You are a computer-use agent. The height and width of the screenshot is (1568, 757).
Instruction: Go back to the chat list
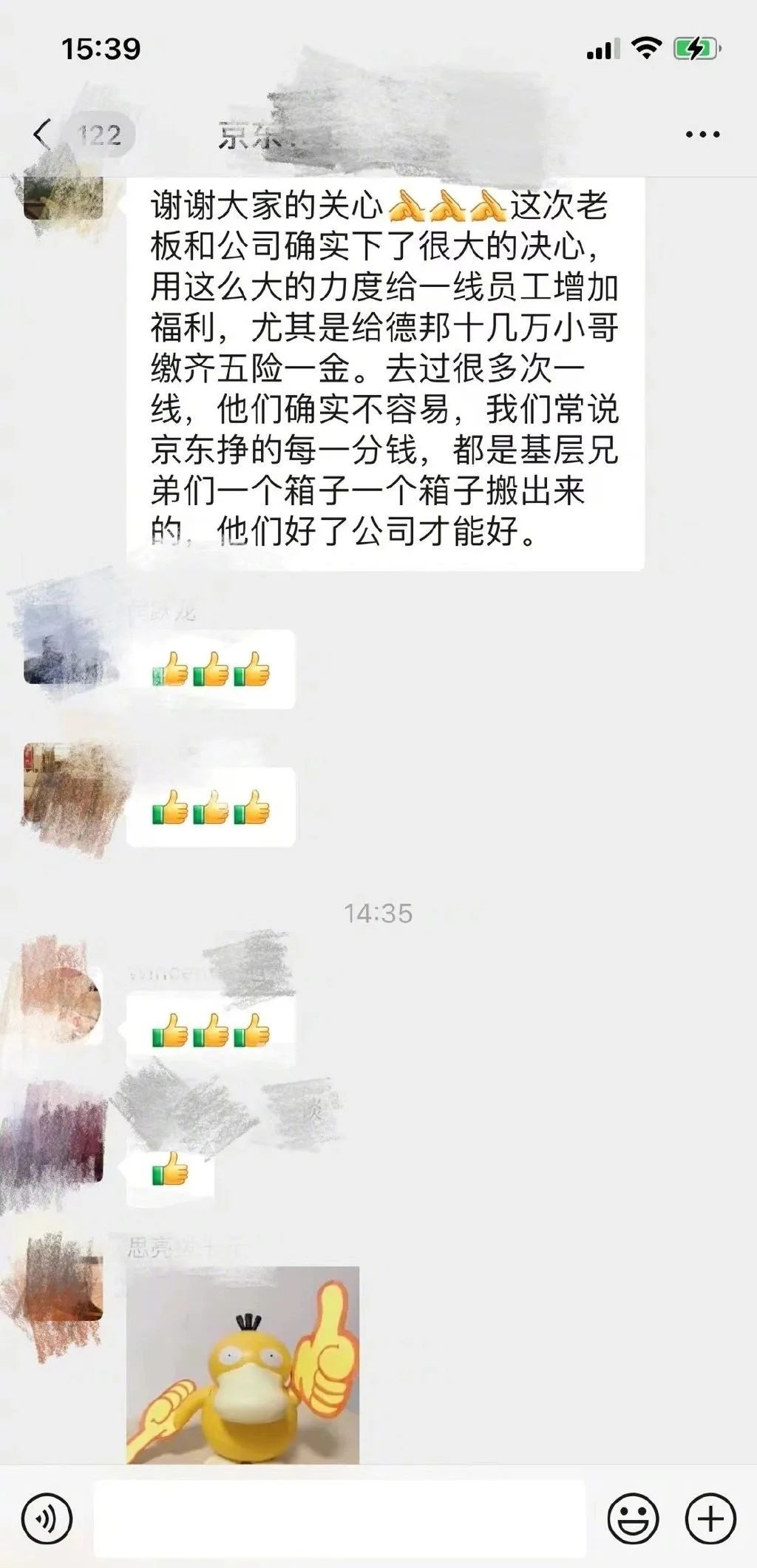(43, 135)
